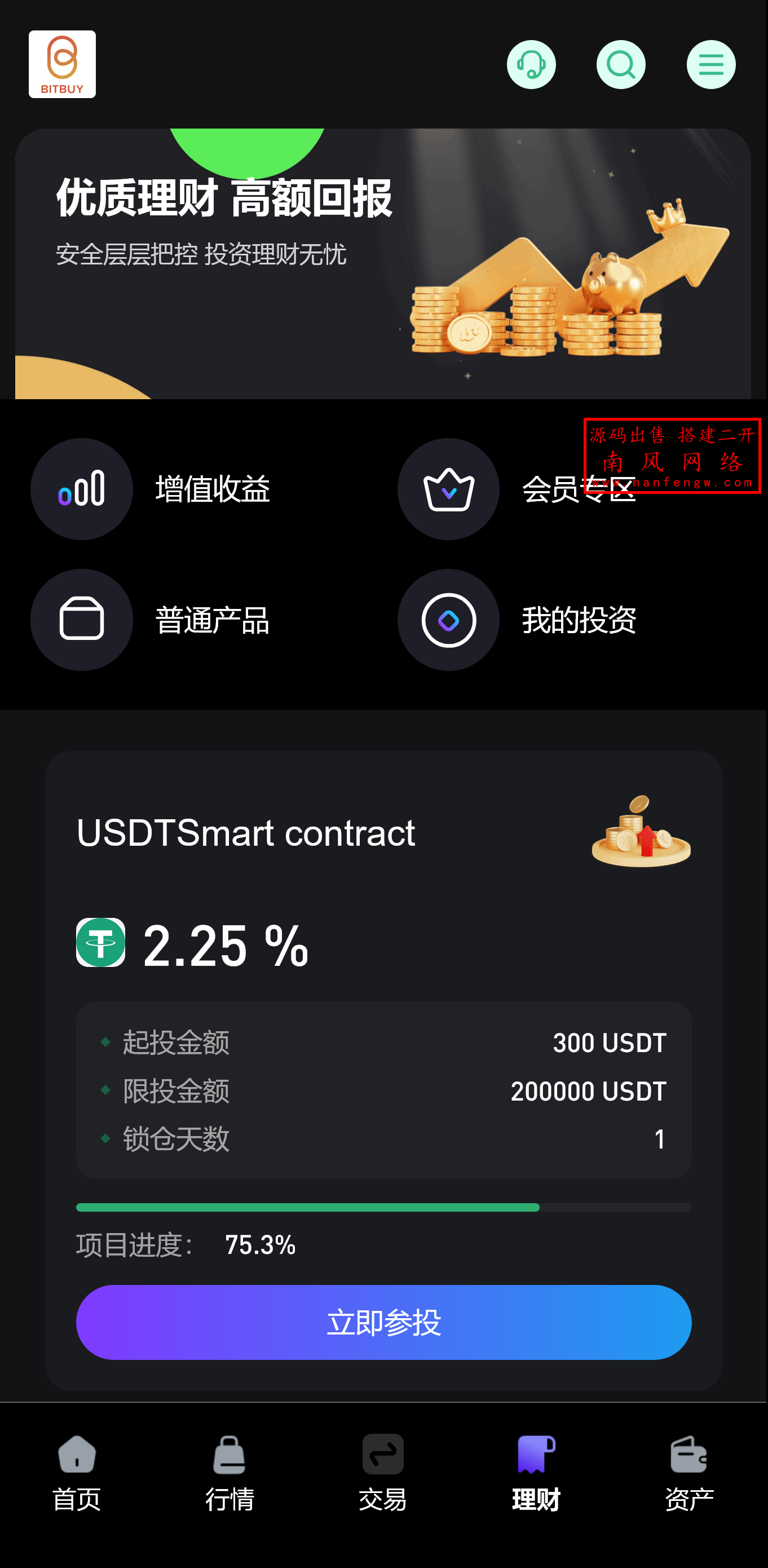Viewport: 768px width, 1568px height.
Task: Click the 普通产品 bag icon
Action: tap(82, 619)
